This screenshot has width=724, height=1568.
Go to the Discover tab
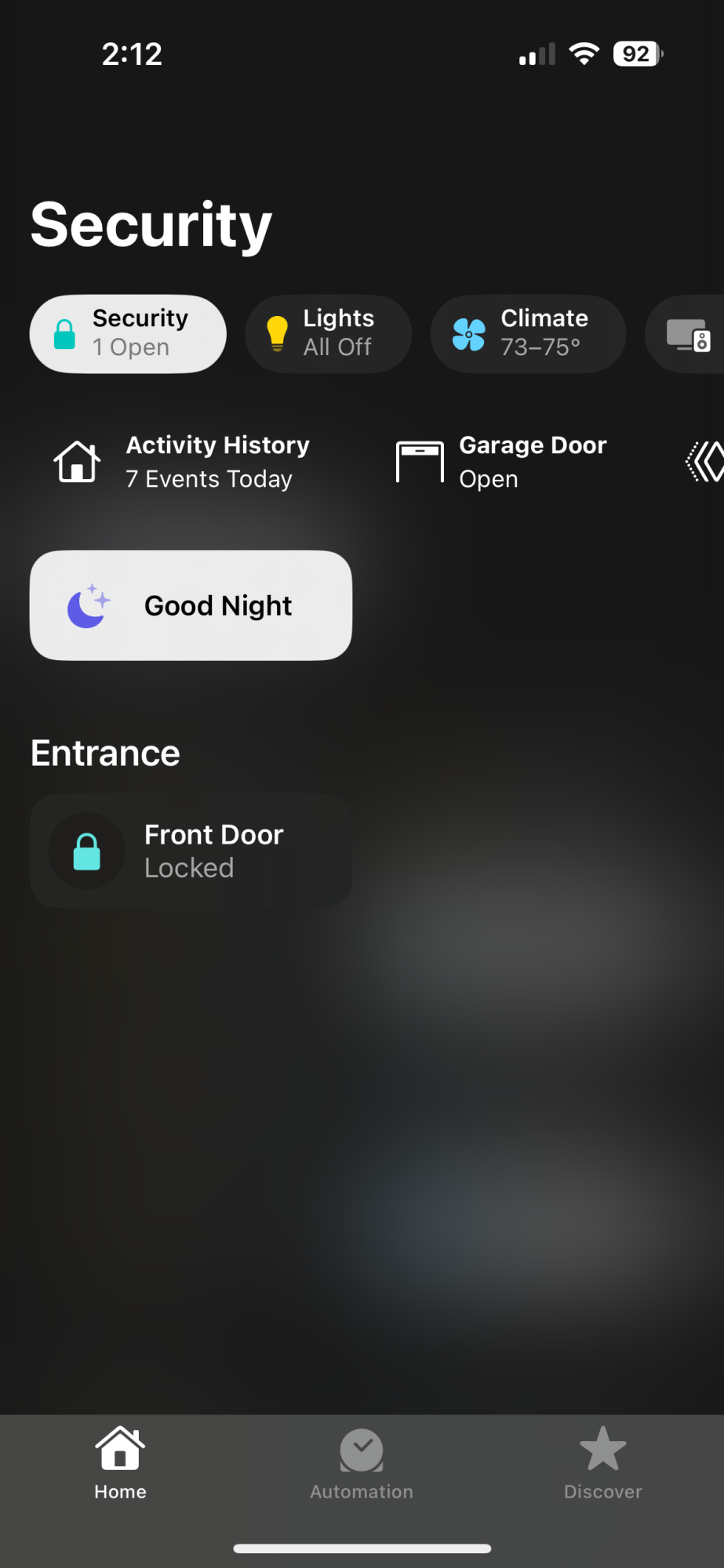coord(602,1462)
